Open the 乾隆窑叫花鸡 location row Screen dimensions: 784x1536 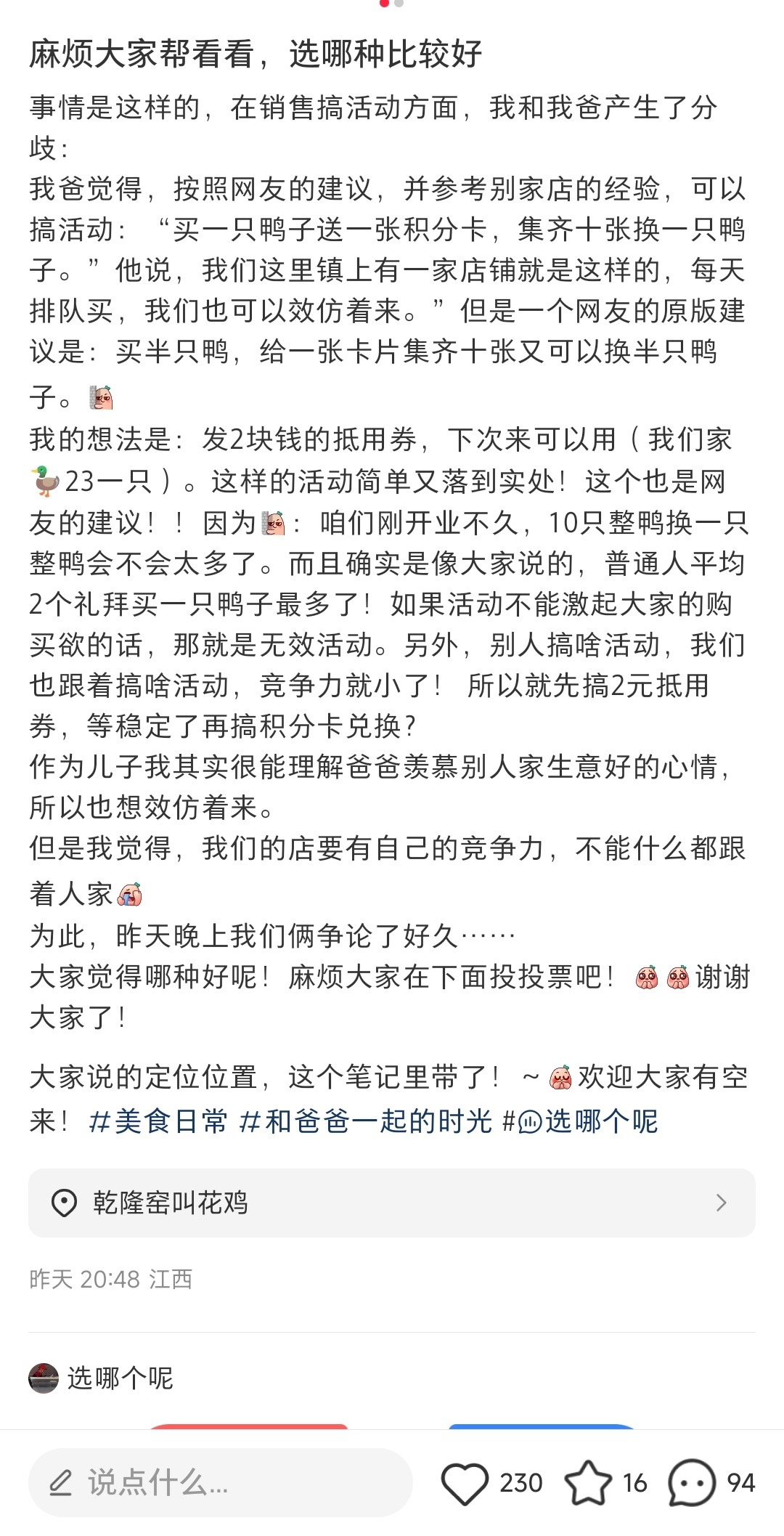pyautogui.click(x=391, y=1203)
